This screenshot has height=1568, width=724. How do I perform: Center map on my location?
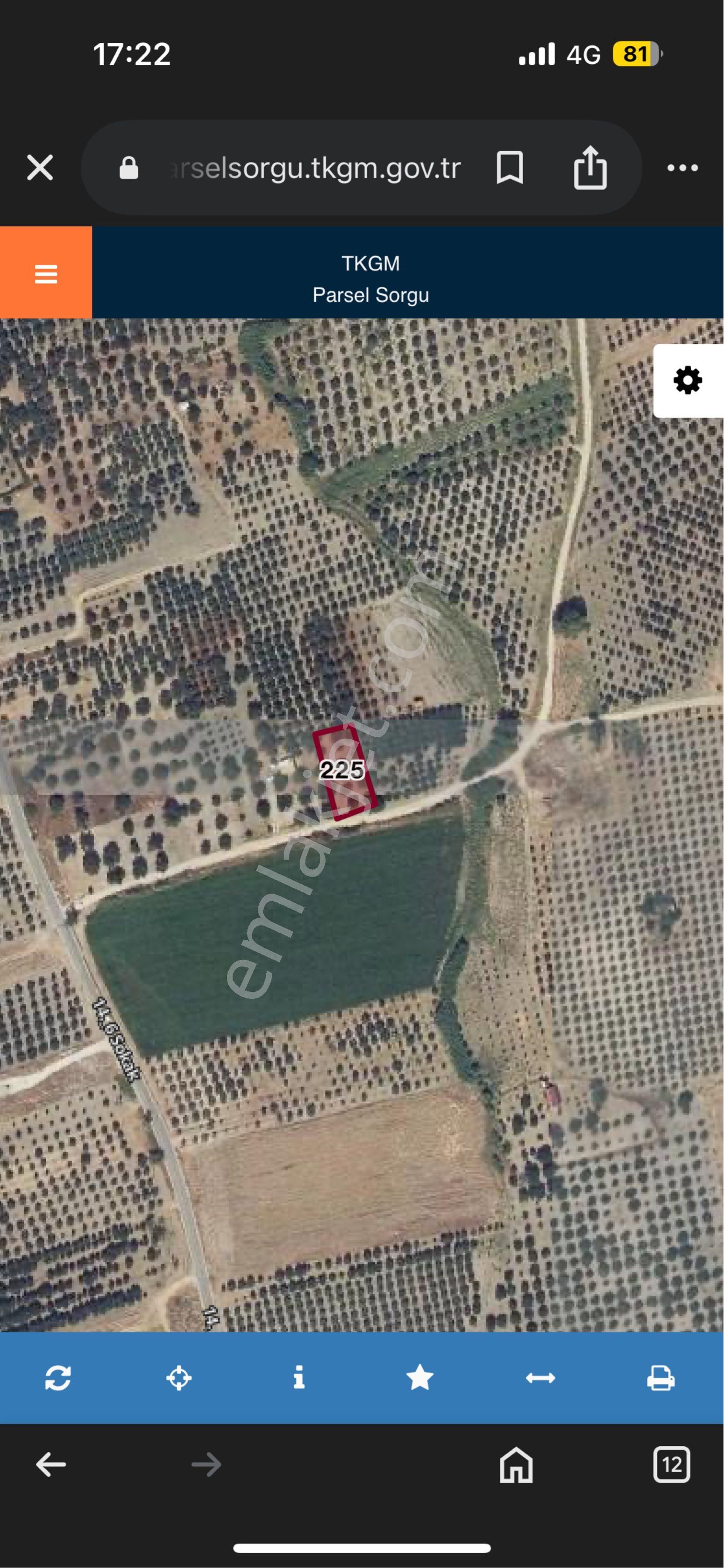[x=178, y=1377]
